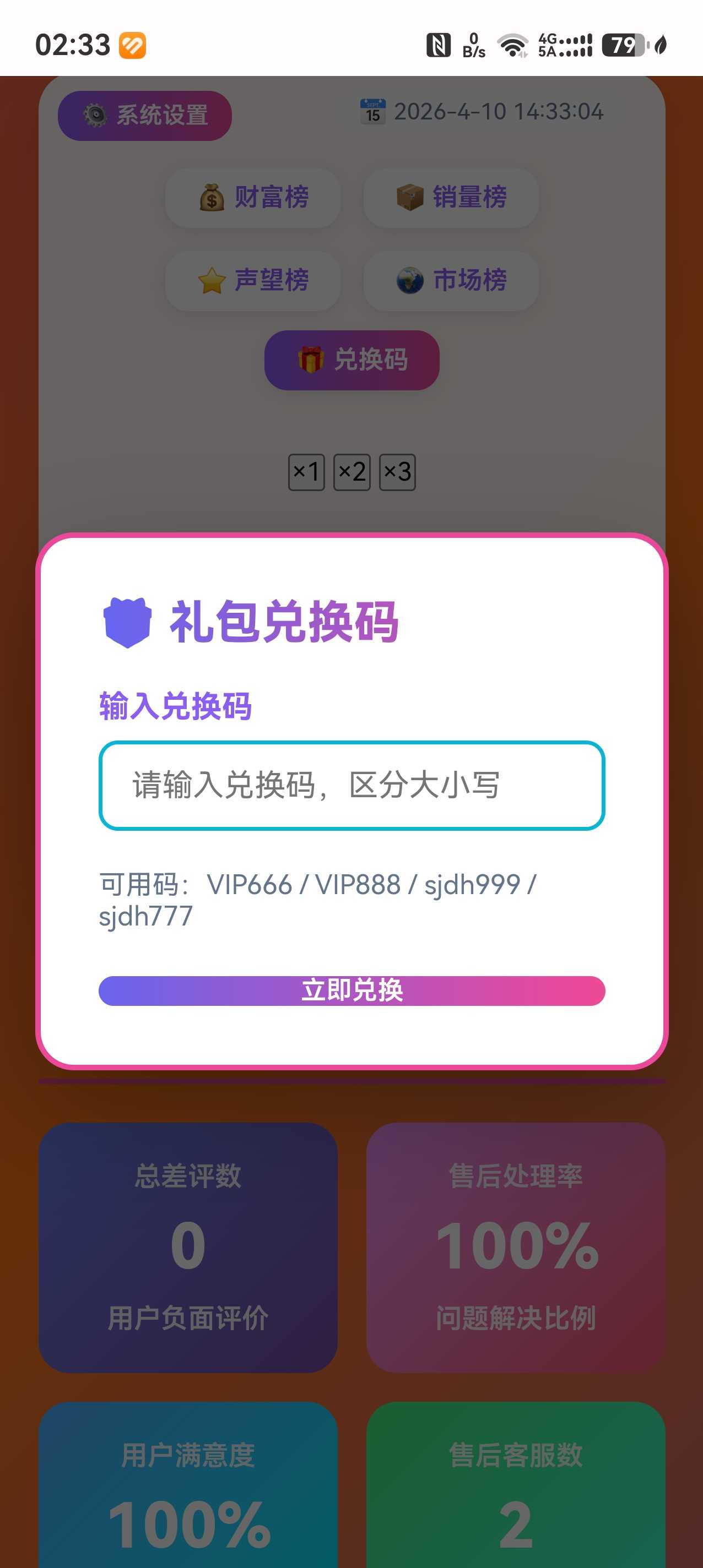Open the 市场榜 market ranking
The image size is (703, 1568).
451,281
